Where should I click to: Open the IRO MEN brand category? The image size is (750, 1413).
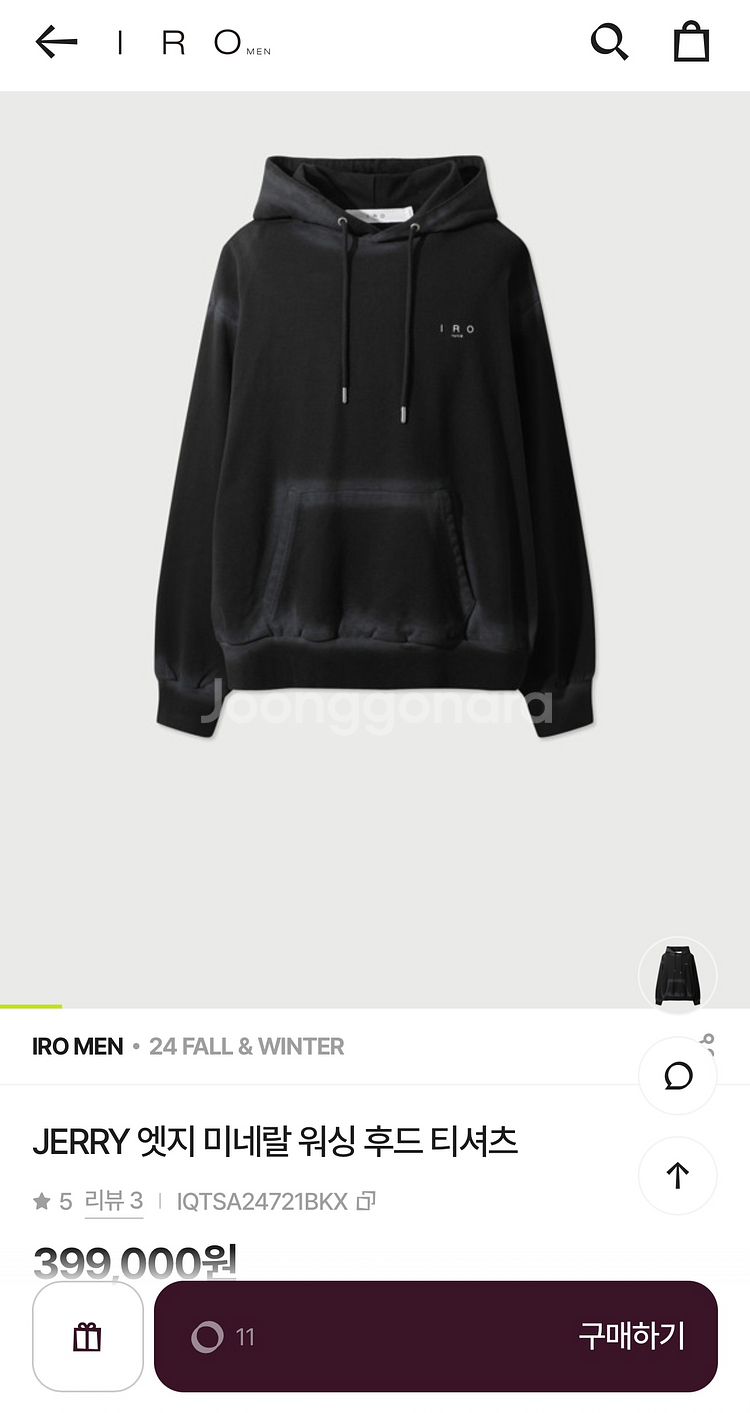pos(77,1046)
